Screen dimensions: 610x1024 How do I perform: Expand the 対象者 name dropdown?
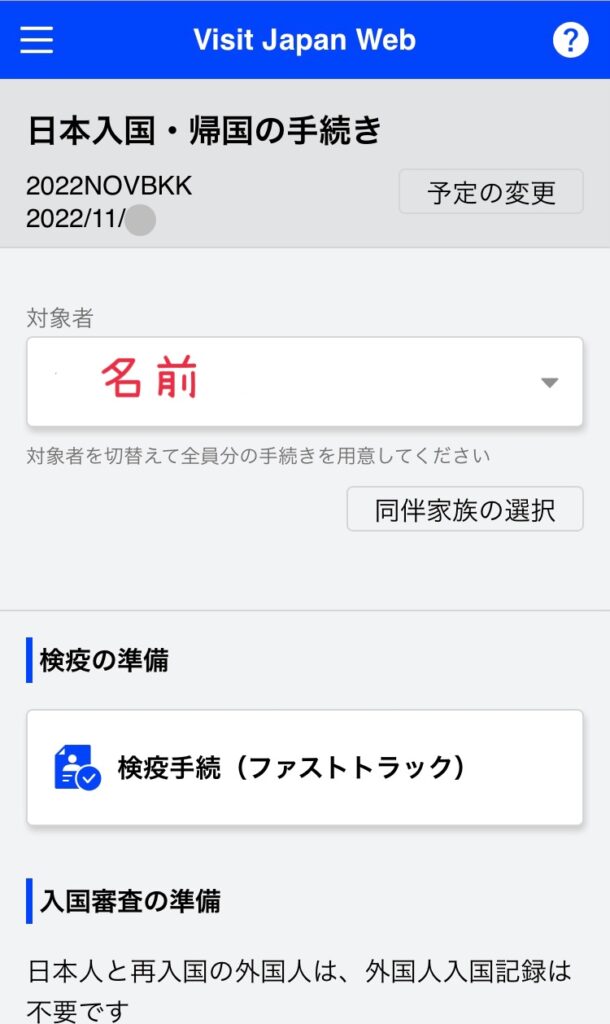click(x=304, y=382)
